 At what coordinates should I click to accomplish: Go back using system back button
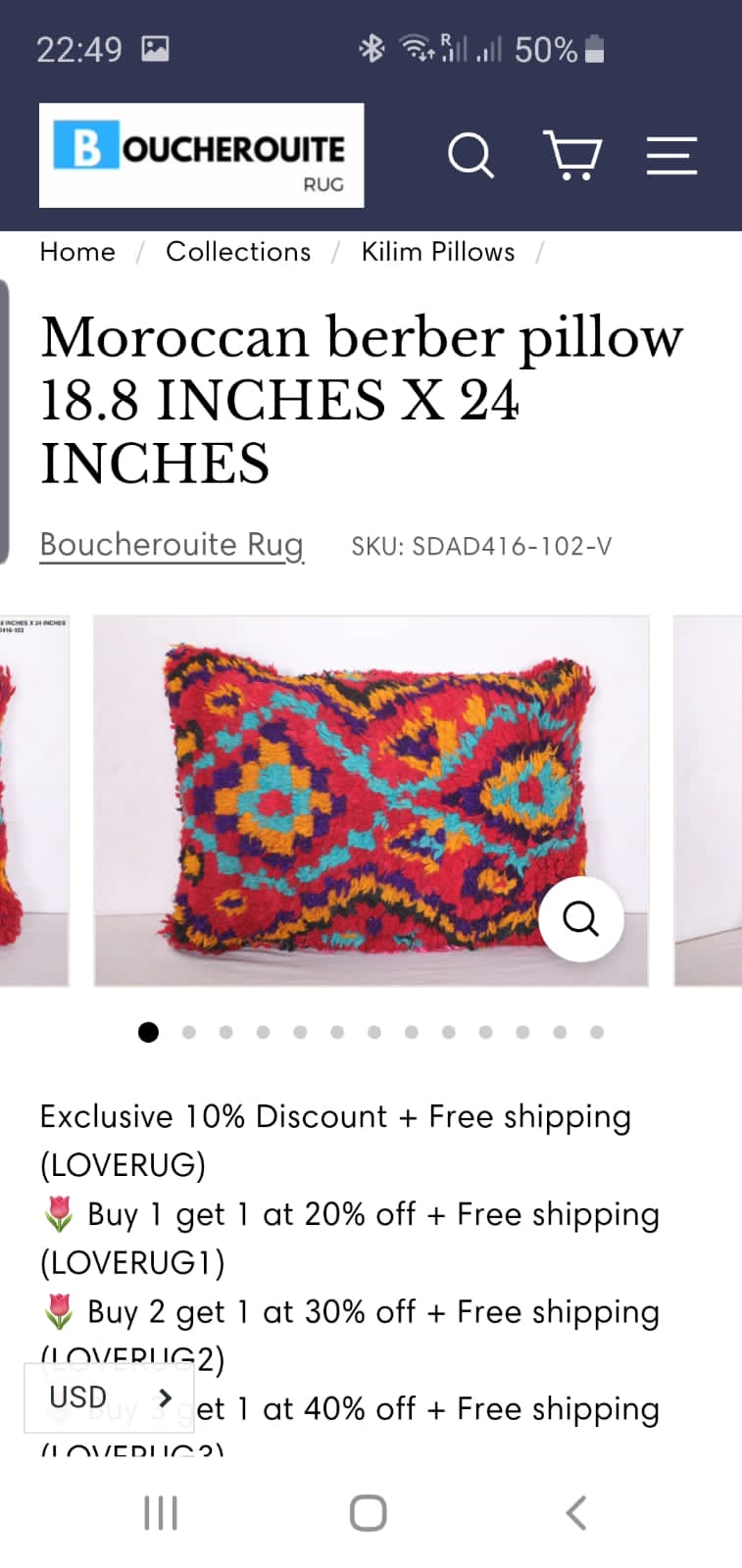click(576, 1513)
